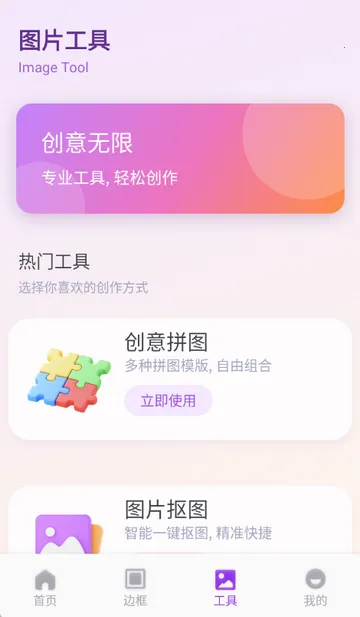
Task: Open the 创意拼图 tool card
Action: tap(180, 379)
